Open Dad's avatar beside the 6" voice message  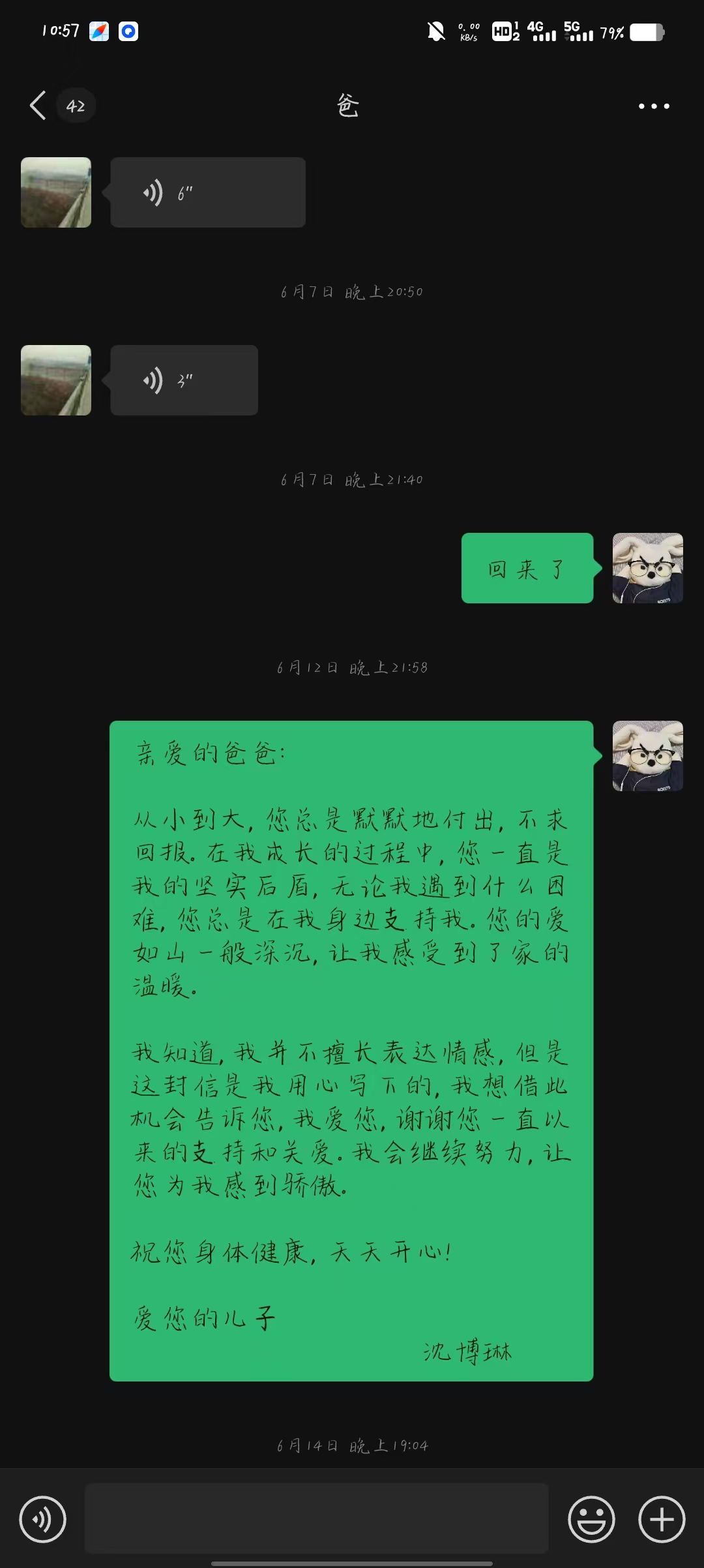coord(56,192)
